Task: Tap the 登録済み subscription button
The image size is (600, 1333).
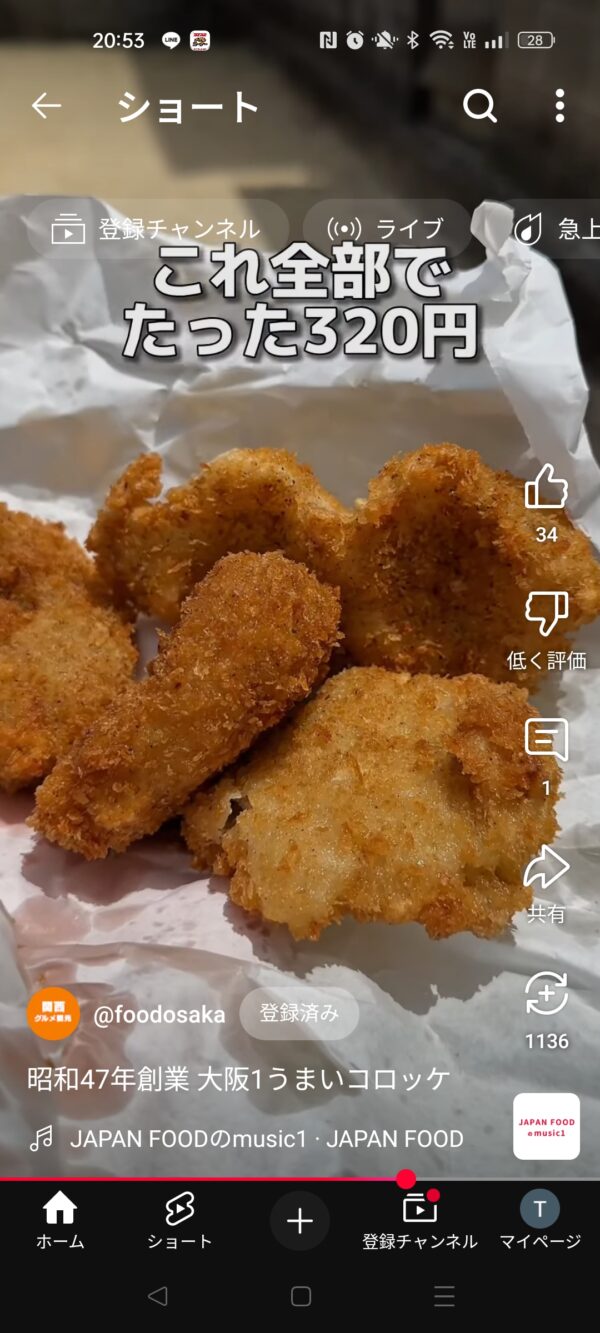Action: [x=299, y=1014]
